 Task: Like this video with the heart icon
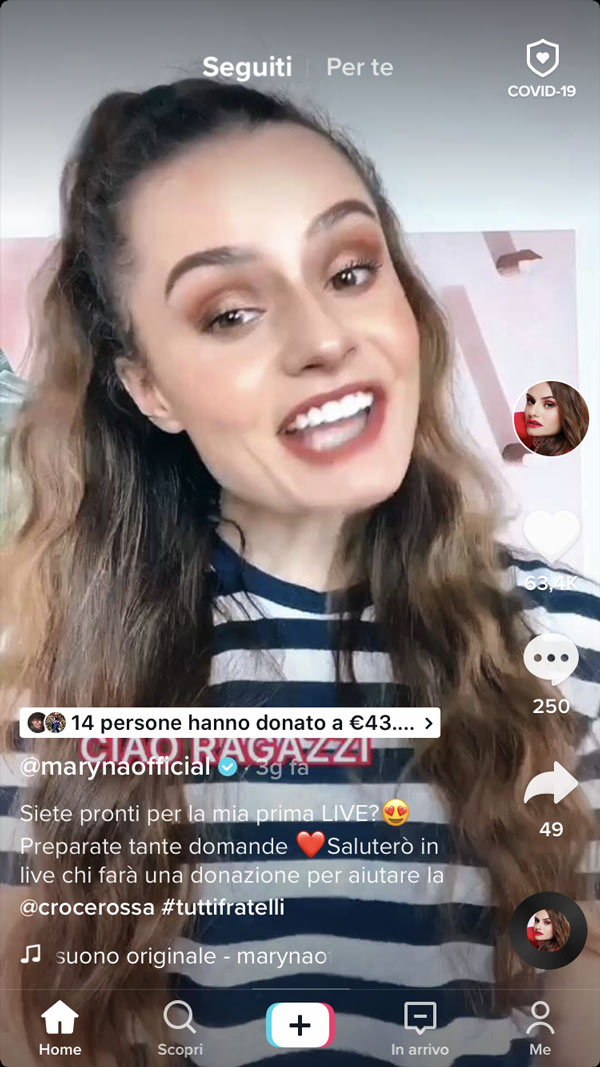(551, 537)
